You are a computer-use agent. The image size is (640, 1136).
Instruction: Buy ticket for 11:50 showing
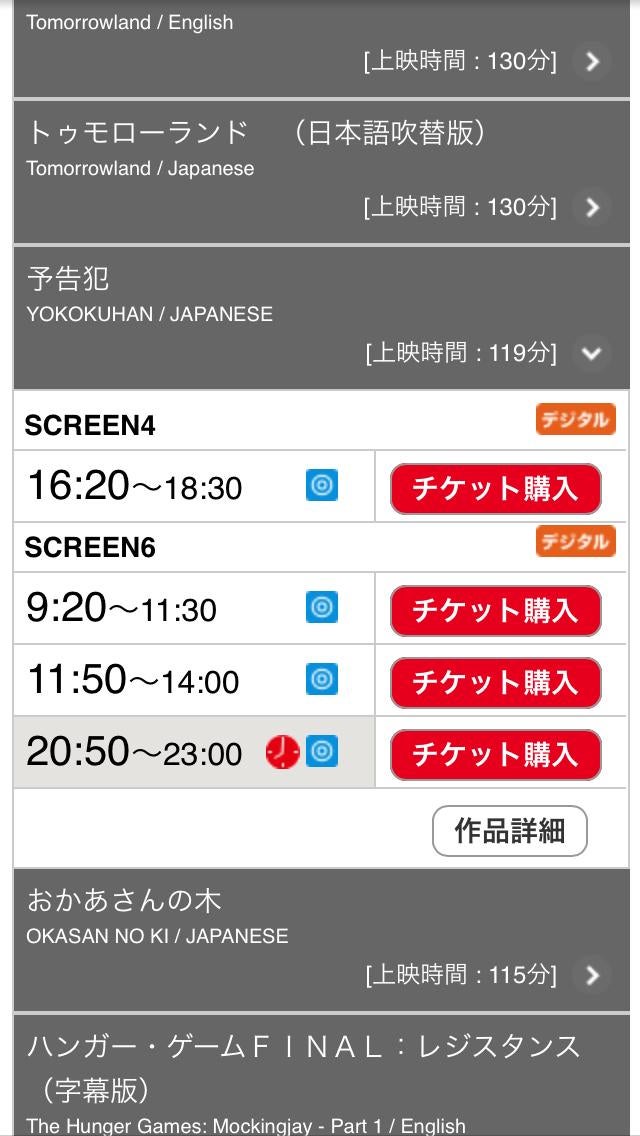pyautogui.click(x=495, y=682)
